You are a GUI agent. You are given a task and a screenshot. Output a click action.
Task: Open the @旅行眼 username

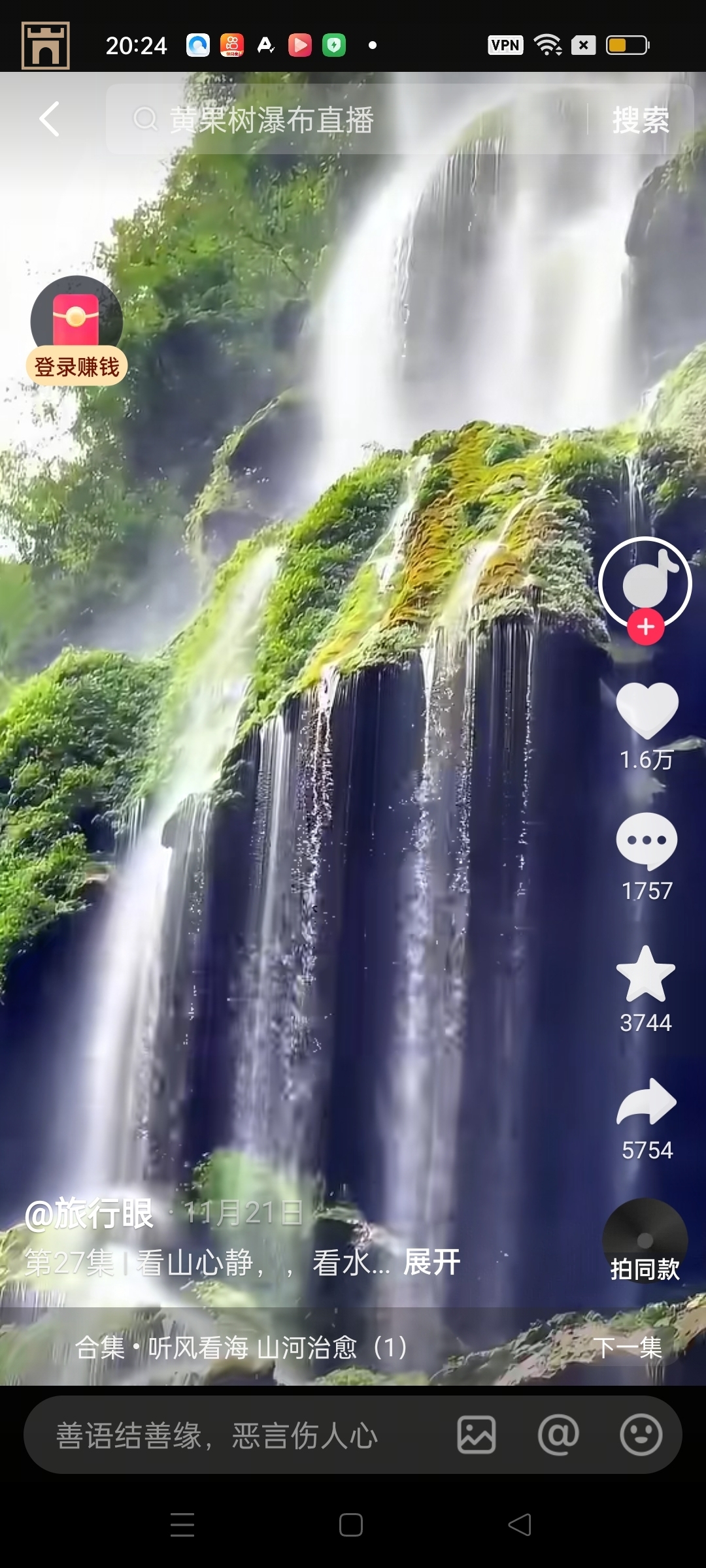[x=89, y=1214]
